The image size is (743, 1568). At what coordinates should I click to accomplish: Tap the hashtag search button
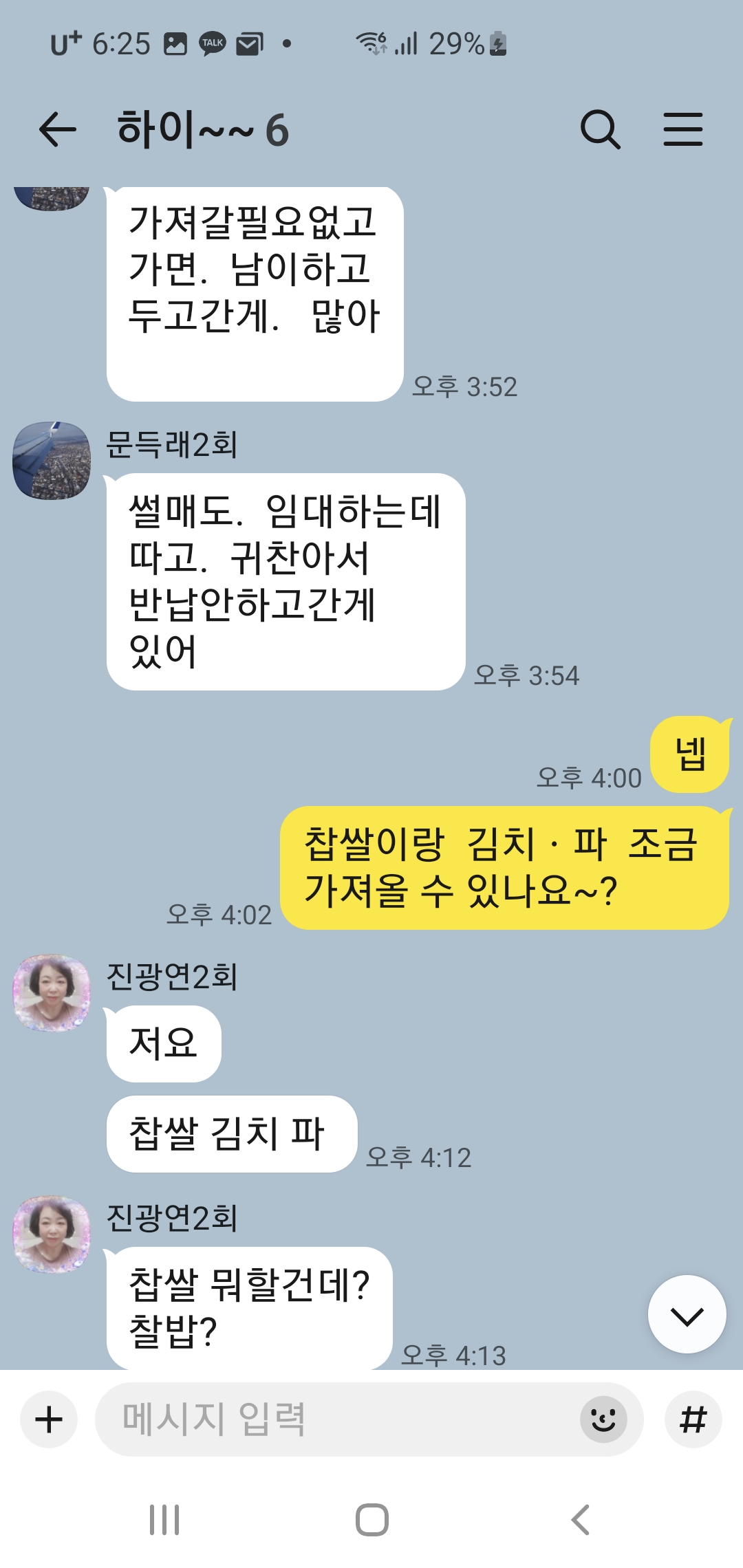pyautogui.click(x=693, y=1419)
